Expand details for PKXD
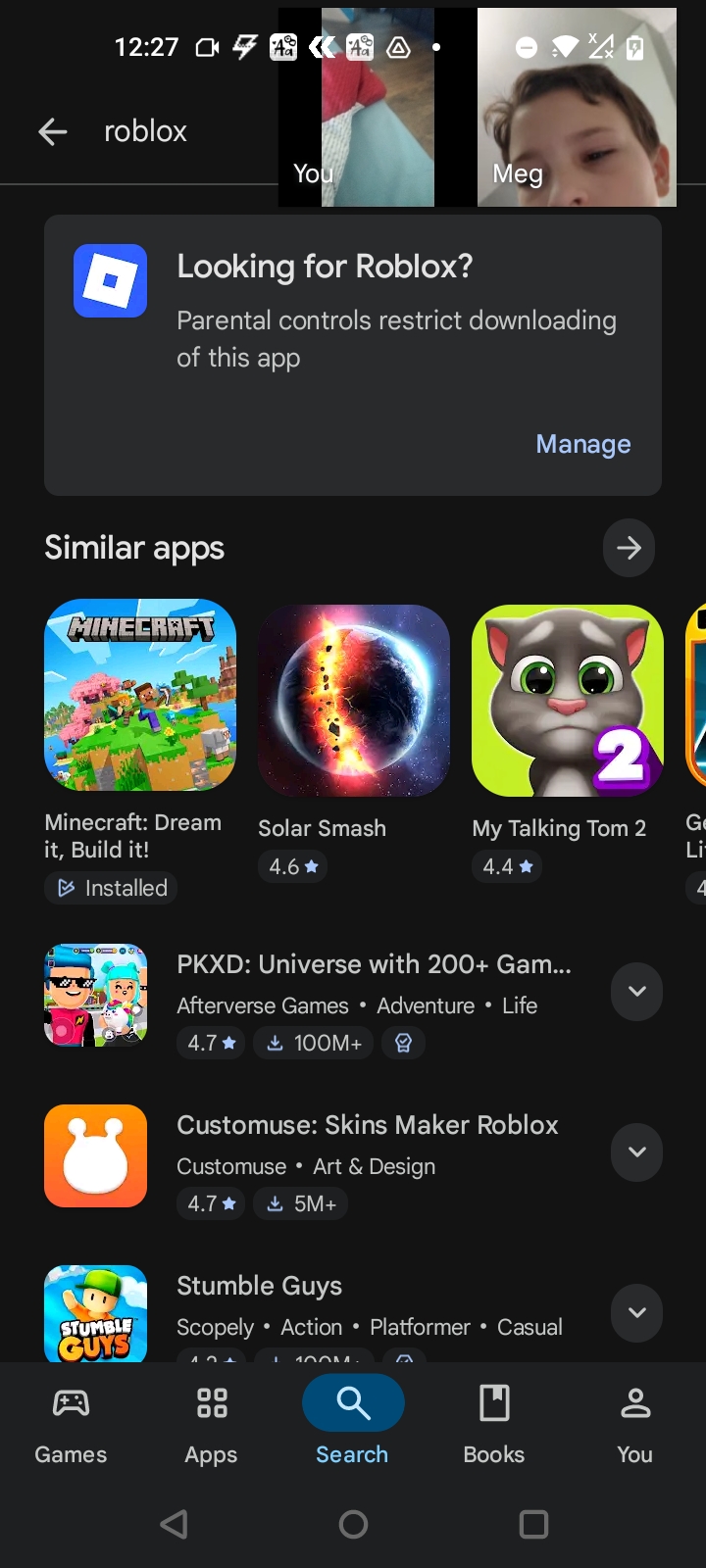Image resolution: width=706 pixels, height=1568 pixels. click(636, 992)
